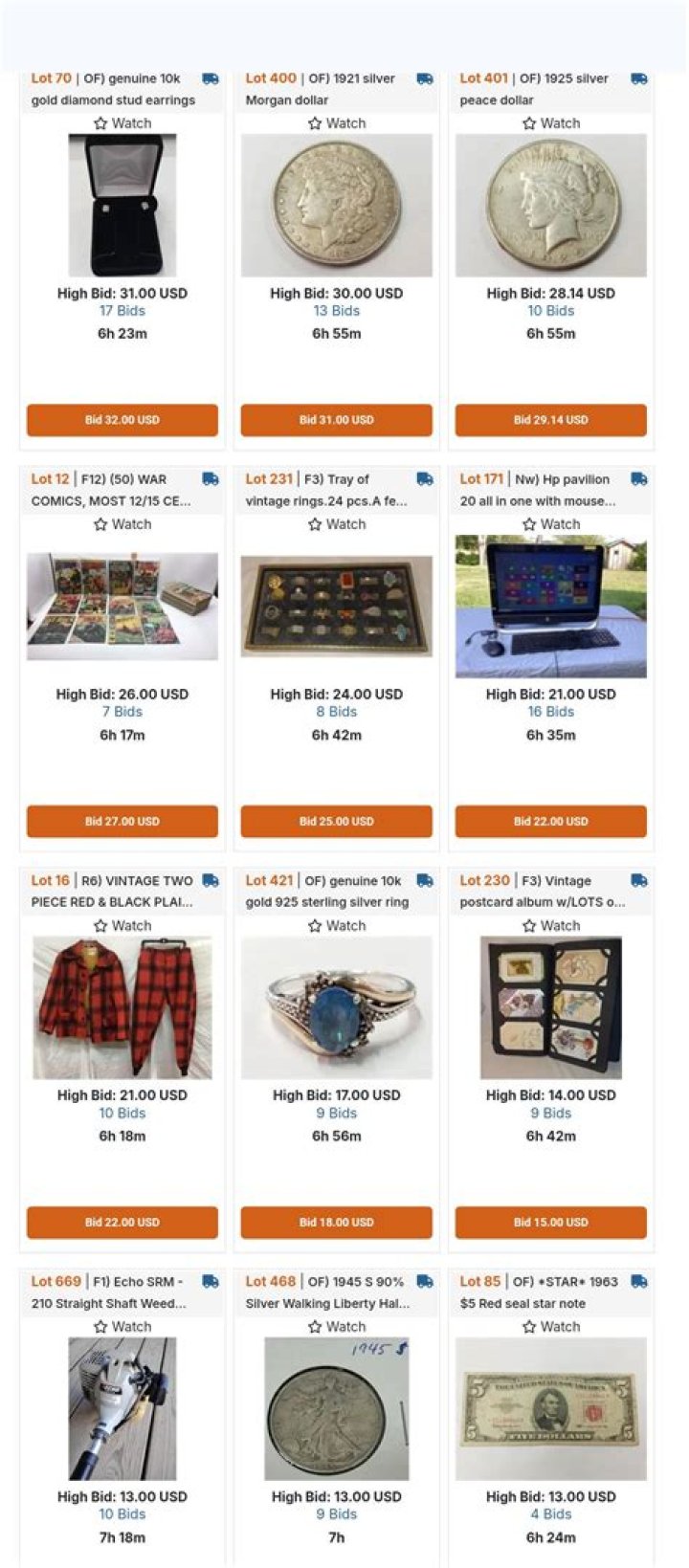Tap the Bid 25.00 USD button
Viewport: 689px width, 1568px height.
click(336, 821)
